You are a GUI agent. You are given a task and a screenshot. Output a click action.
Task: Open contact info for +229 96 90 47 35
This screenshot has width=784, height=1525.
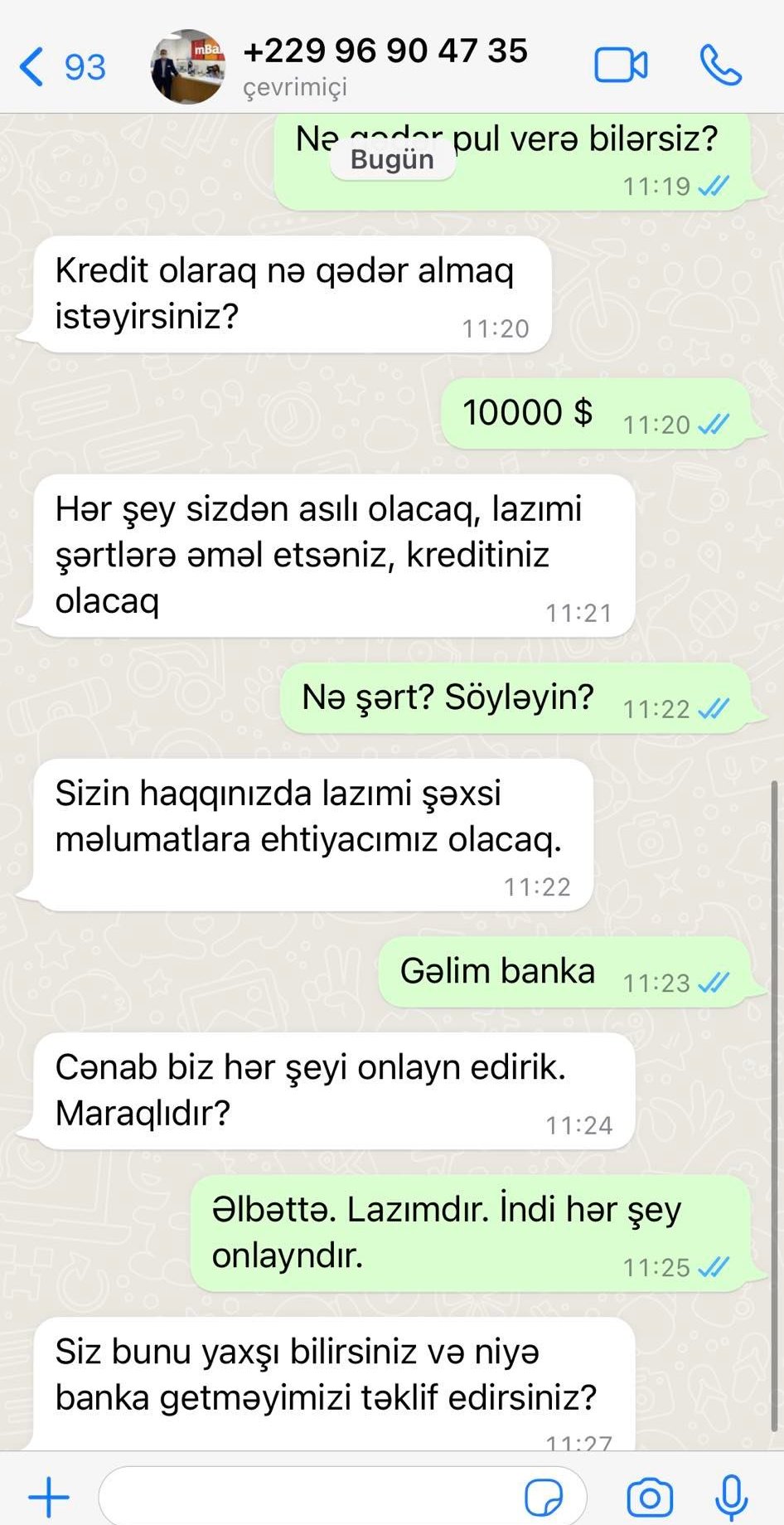385,51
